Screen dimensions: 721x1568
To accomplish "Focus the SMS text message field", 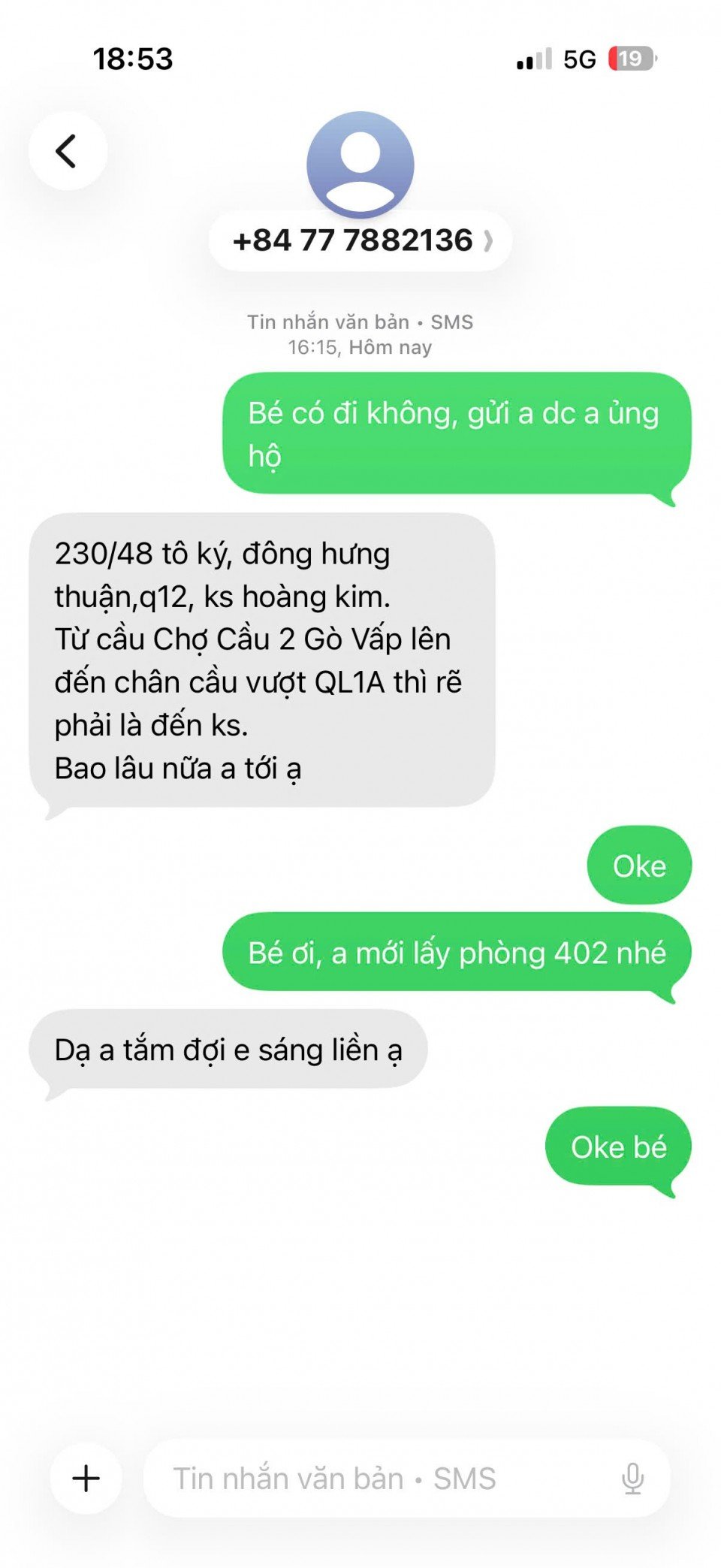I will point(376,1478).
